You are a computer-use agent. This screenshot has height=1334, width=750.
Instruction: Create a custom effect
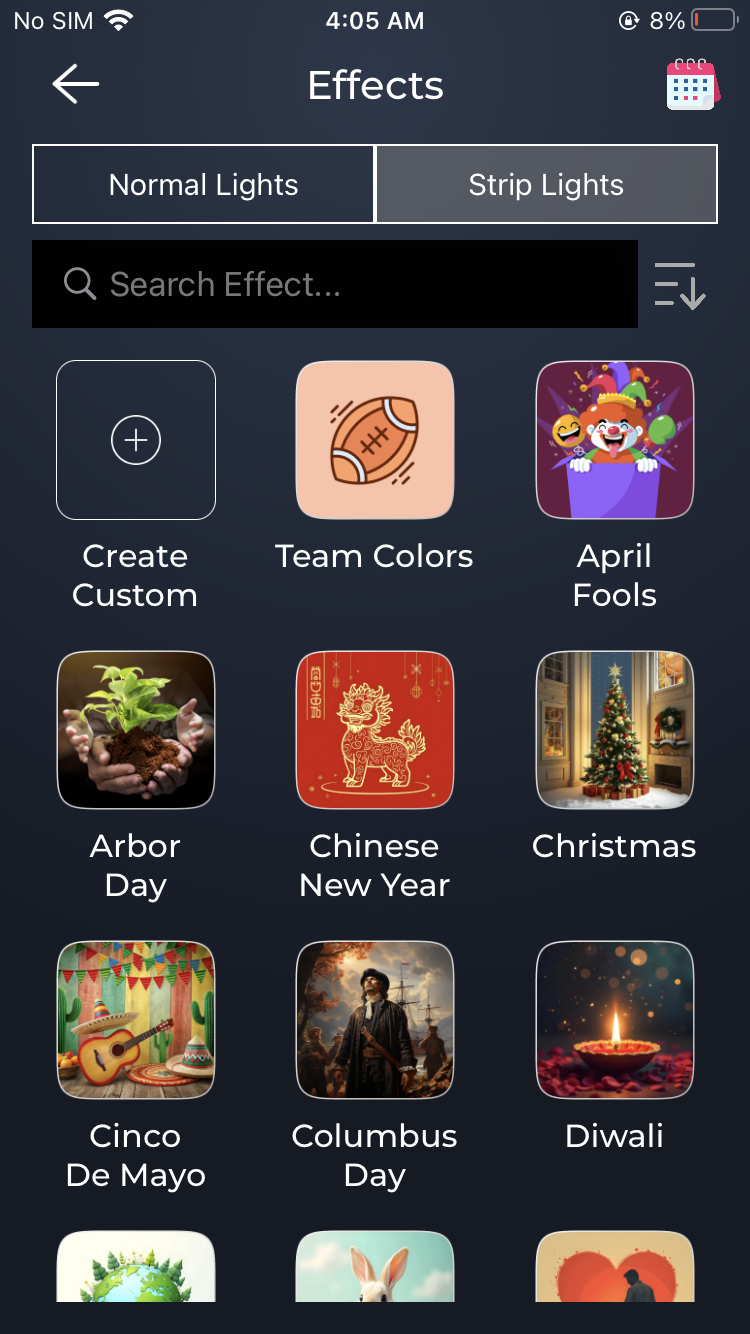136,440
